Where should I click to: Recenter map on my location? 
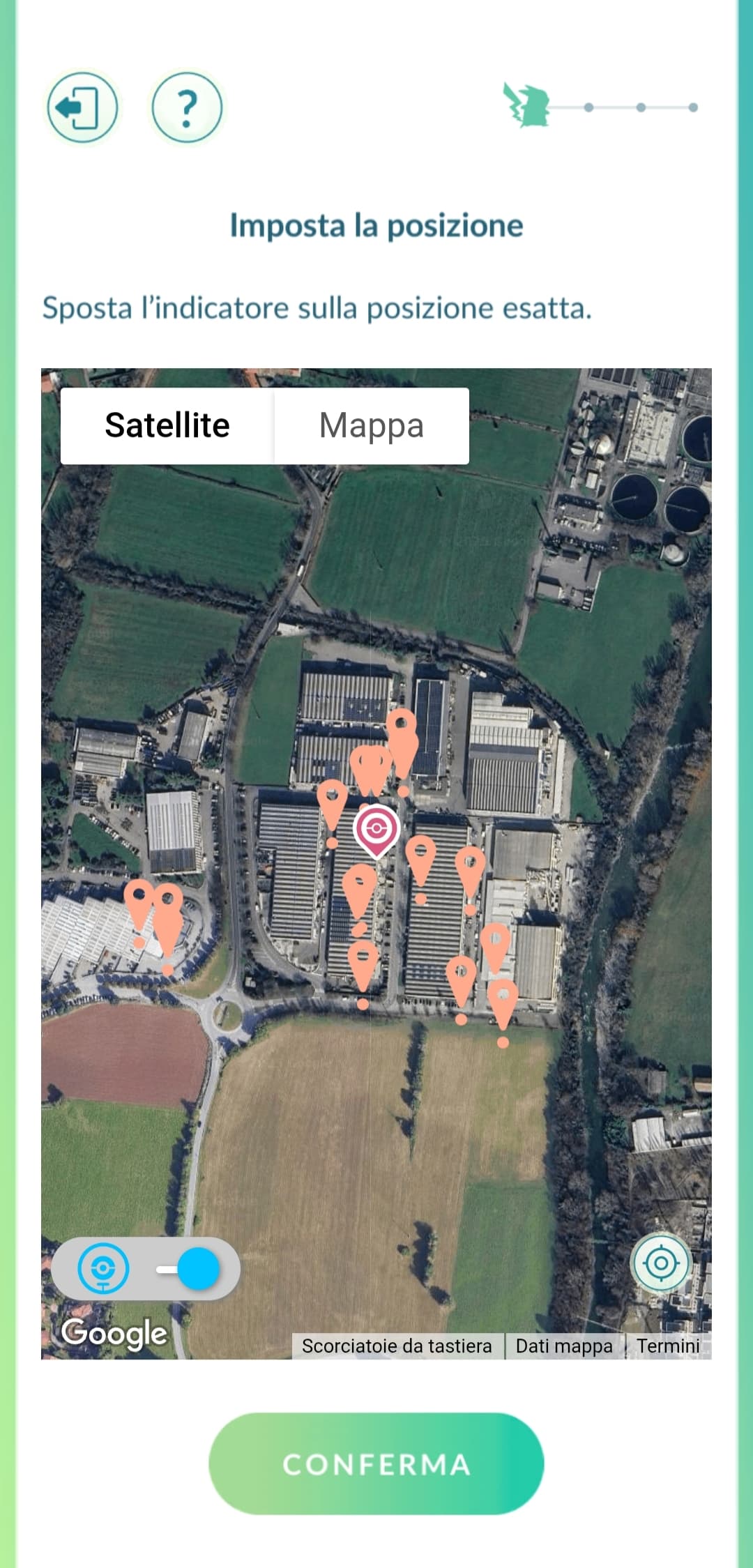coord(661,1263)
